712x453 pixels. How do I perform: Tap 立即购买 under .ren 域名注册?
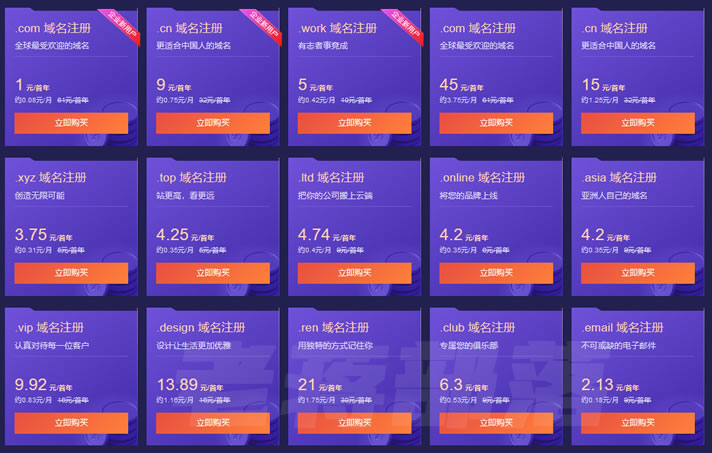tap(355, 423)
